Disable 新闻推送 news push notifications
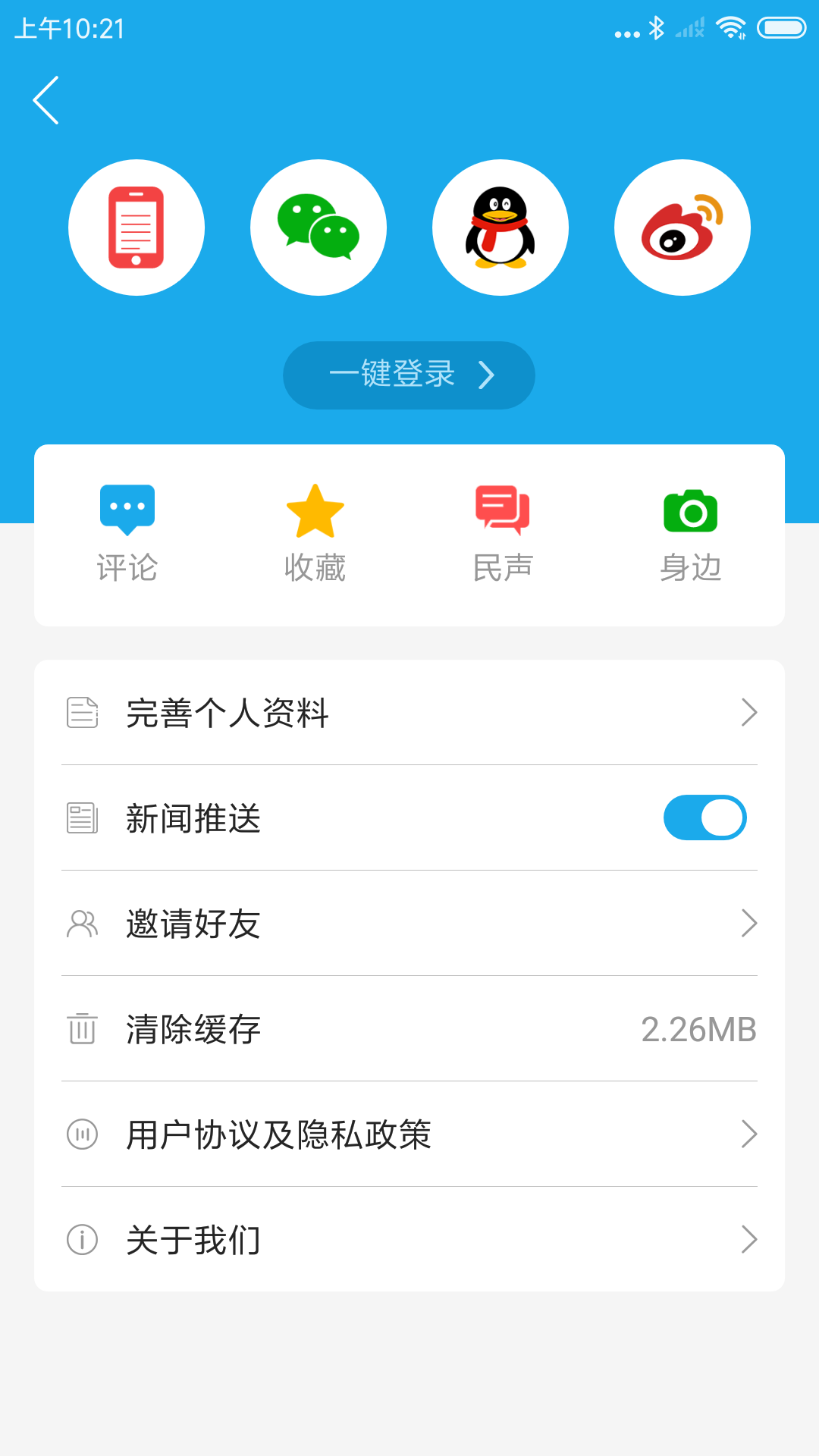819x1456 pixels. click(704, 817)
